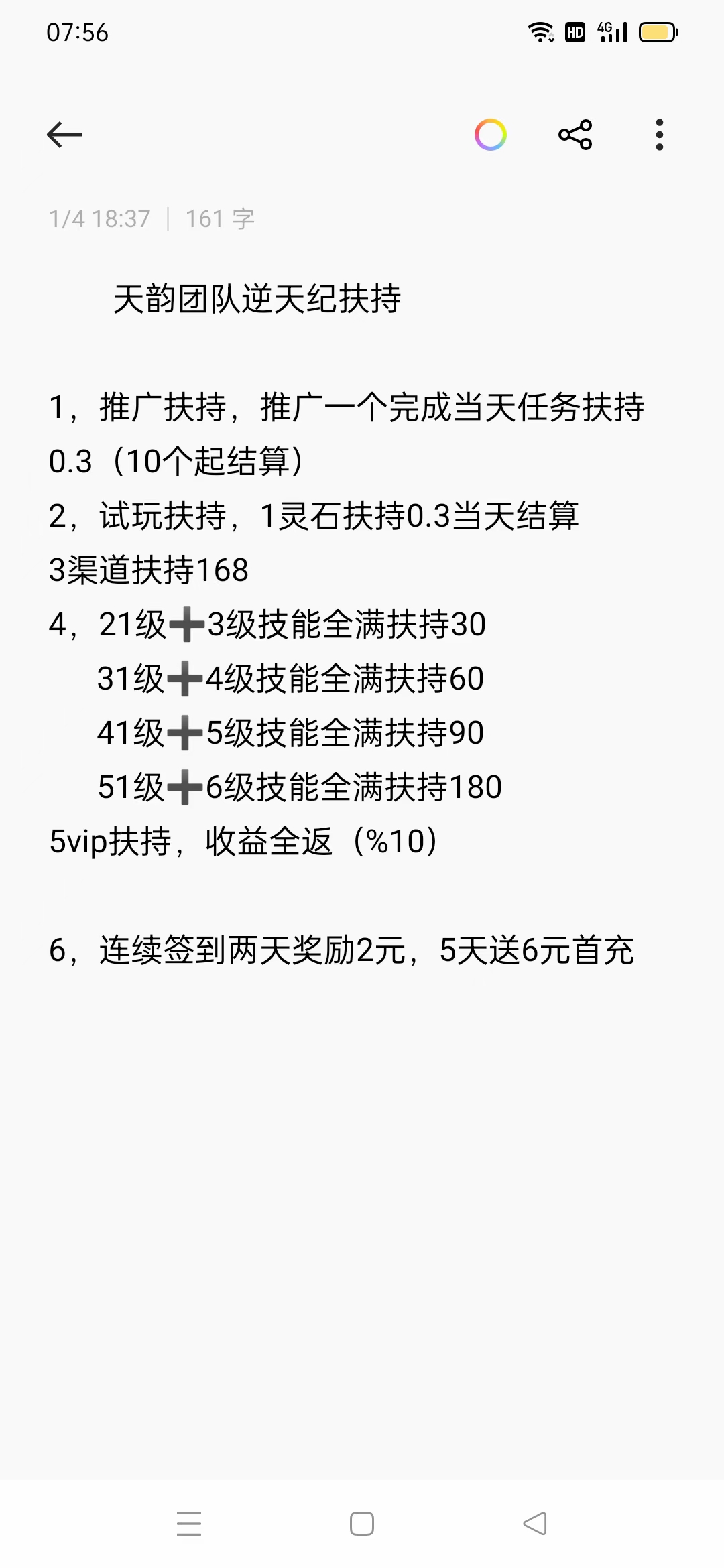Tap the system home button

coord(362,1524)
